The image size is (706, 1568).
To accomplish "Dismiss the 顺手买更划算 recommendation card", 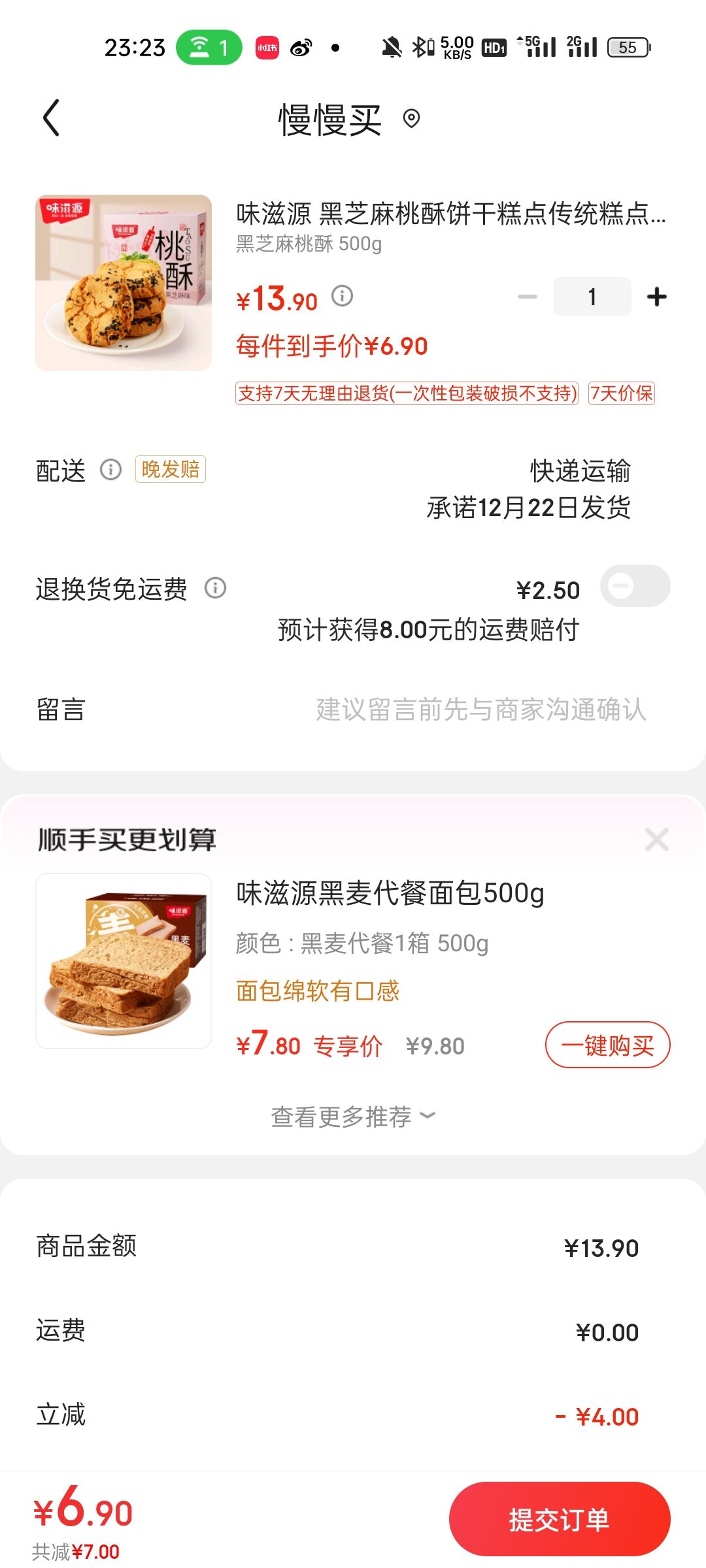I will tap(656, 840).
